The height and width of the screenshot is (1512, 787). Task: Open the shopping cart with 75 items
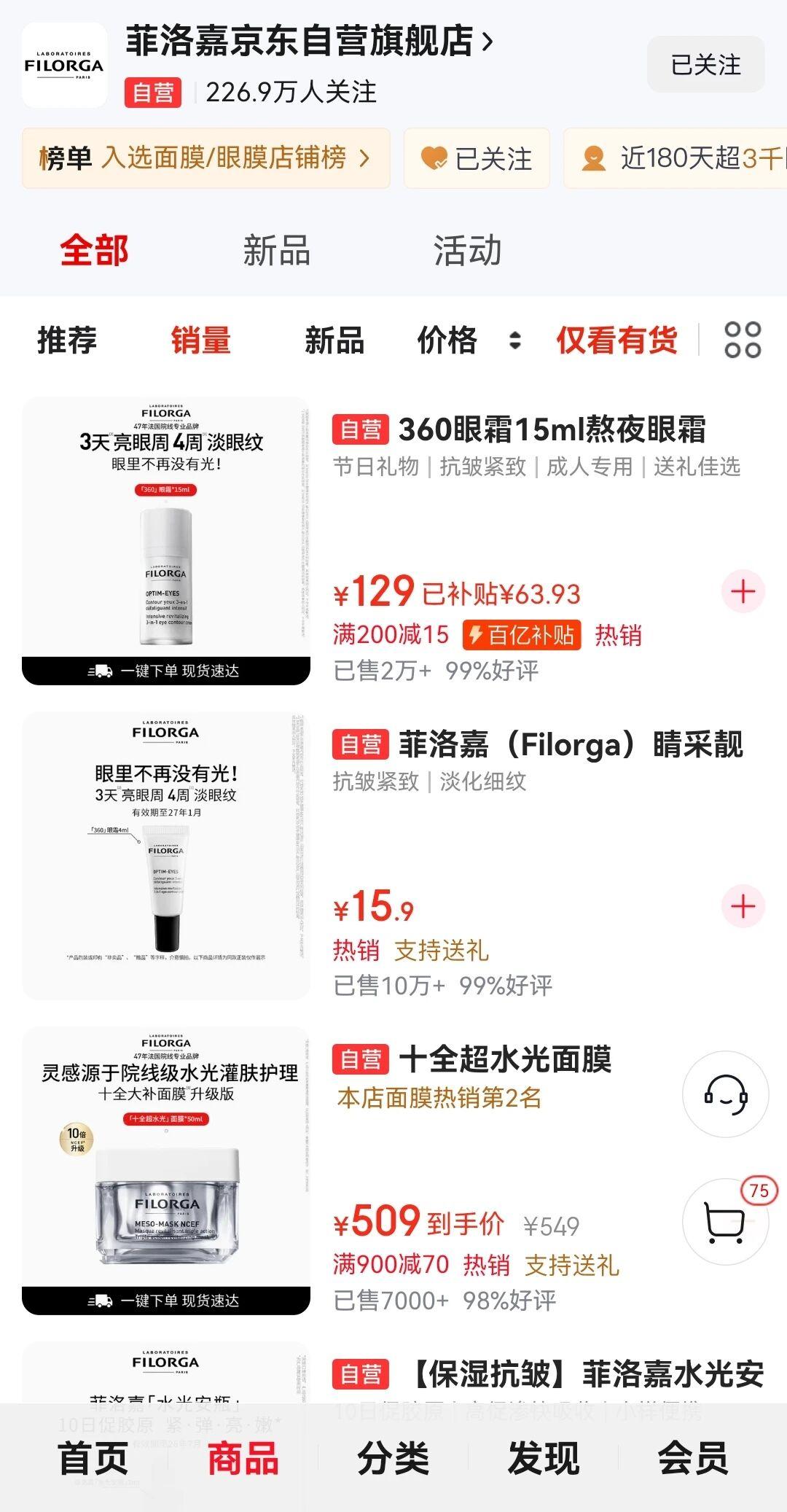(x=725, y=1221)
